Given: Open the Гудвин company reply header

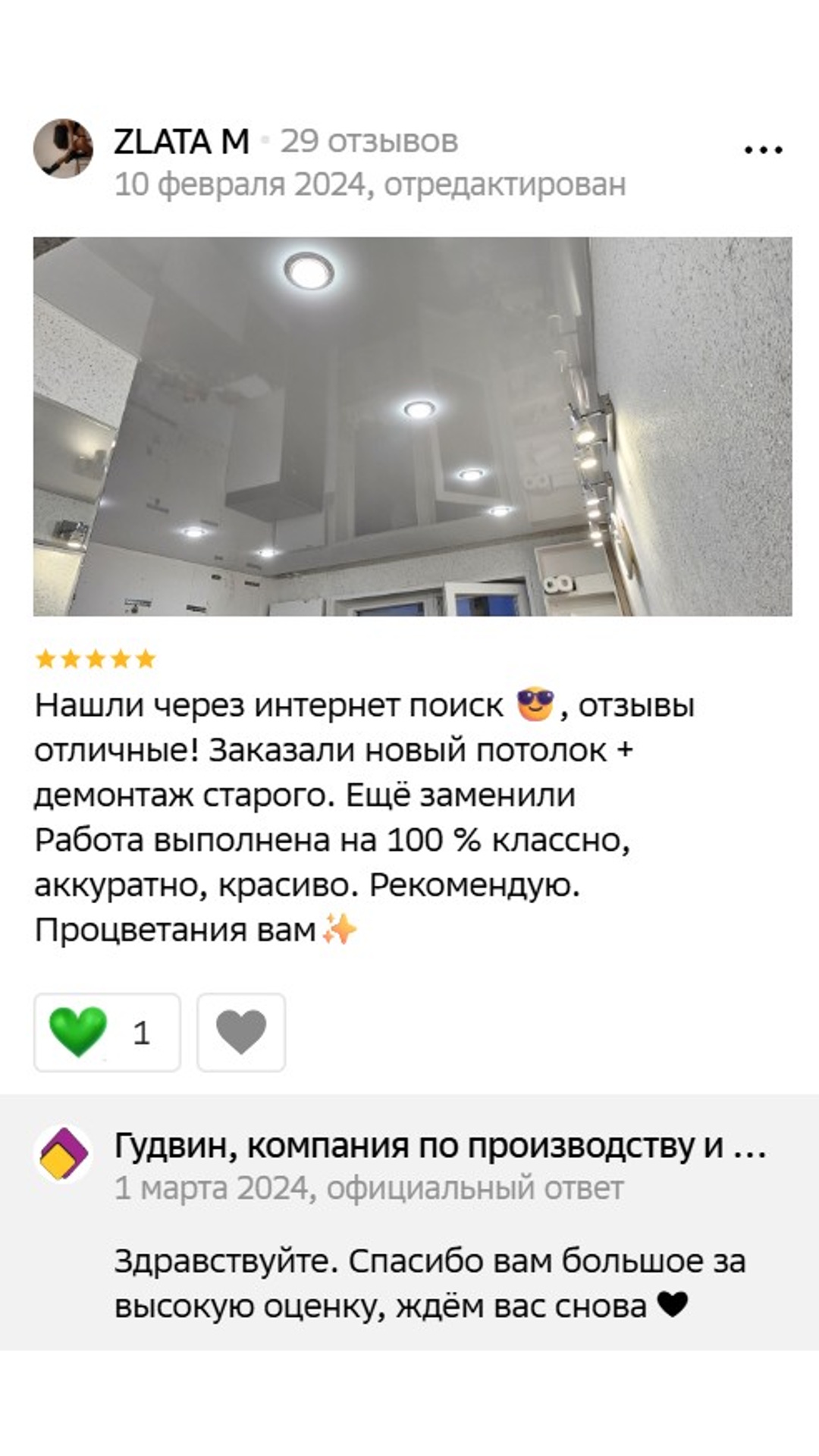Looking at the screenshot, I should coord(440,1145).
